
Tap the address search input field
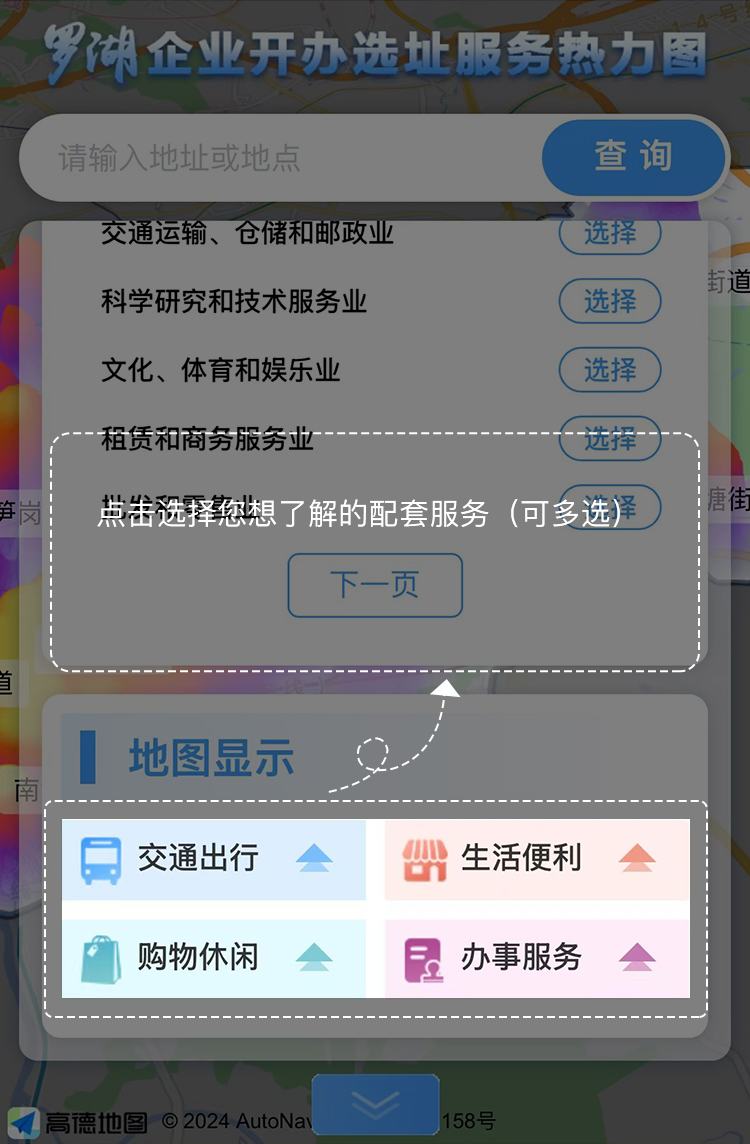pyautogui.click(x=290, y=158)
